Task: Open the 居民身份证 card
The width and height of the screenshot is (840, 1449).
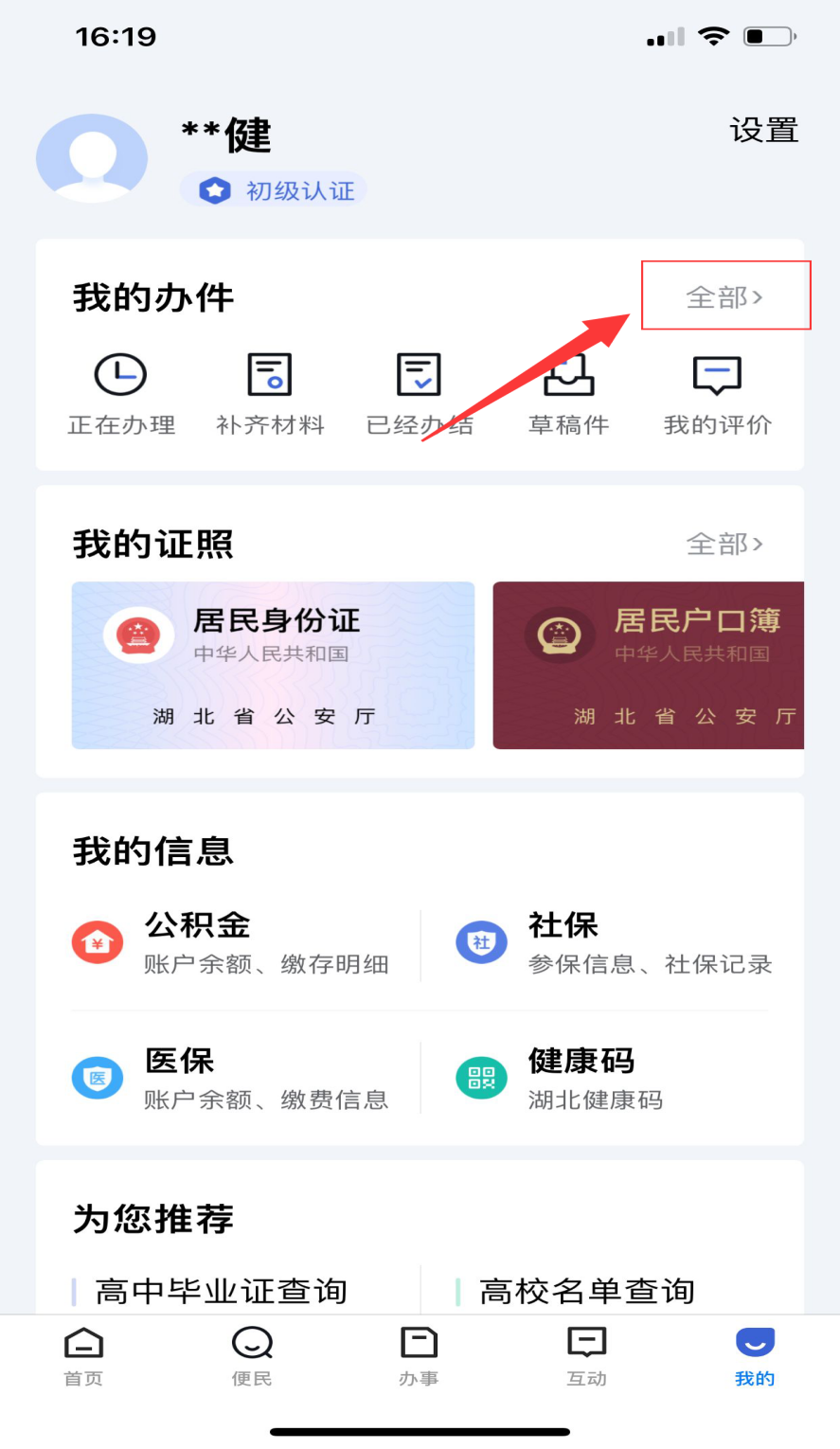Action: [x=273, y=665]
